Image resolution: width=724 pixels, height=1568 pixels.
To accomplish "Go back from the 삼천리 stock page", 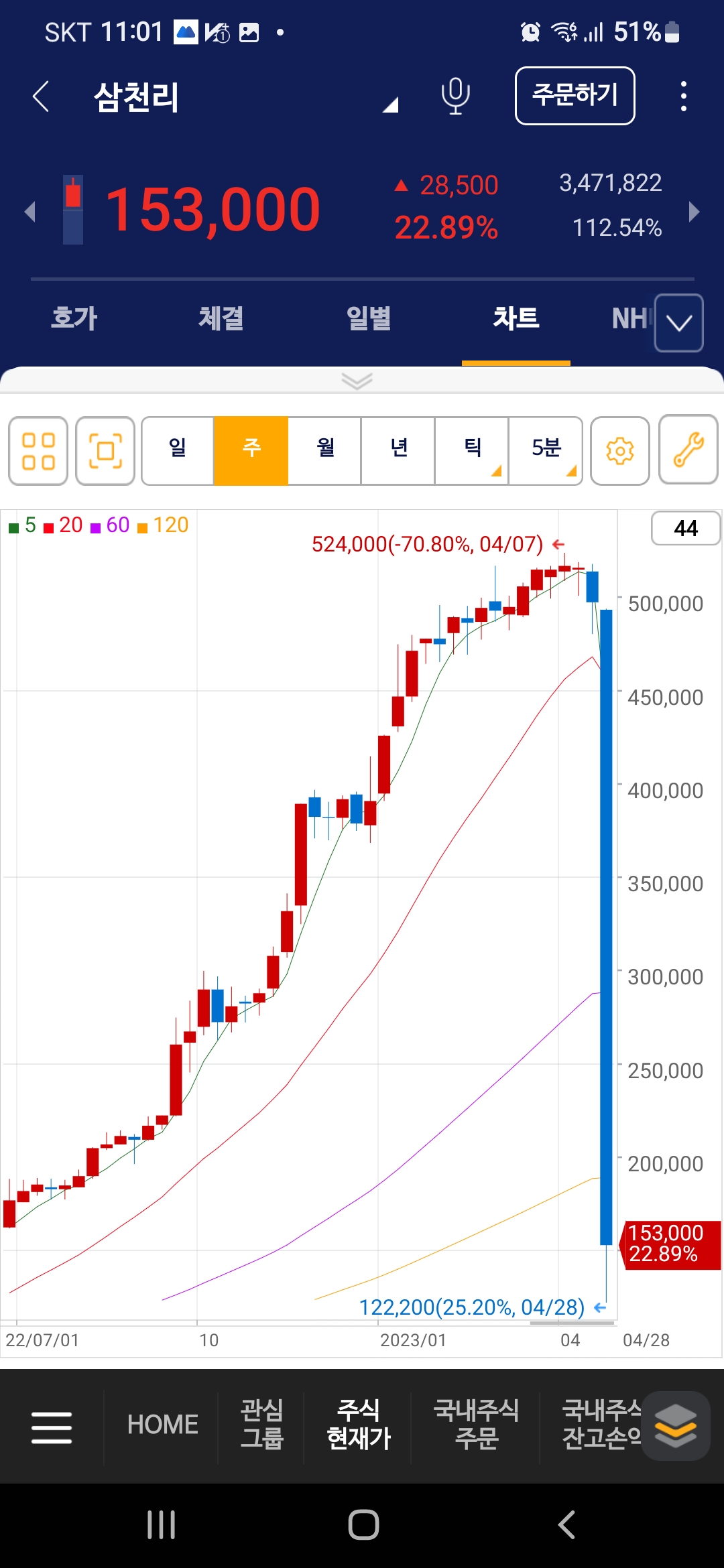I will 42,96.
